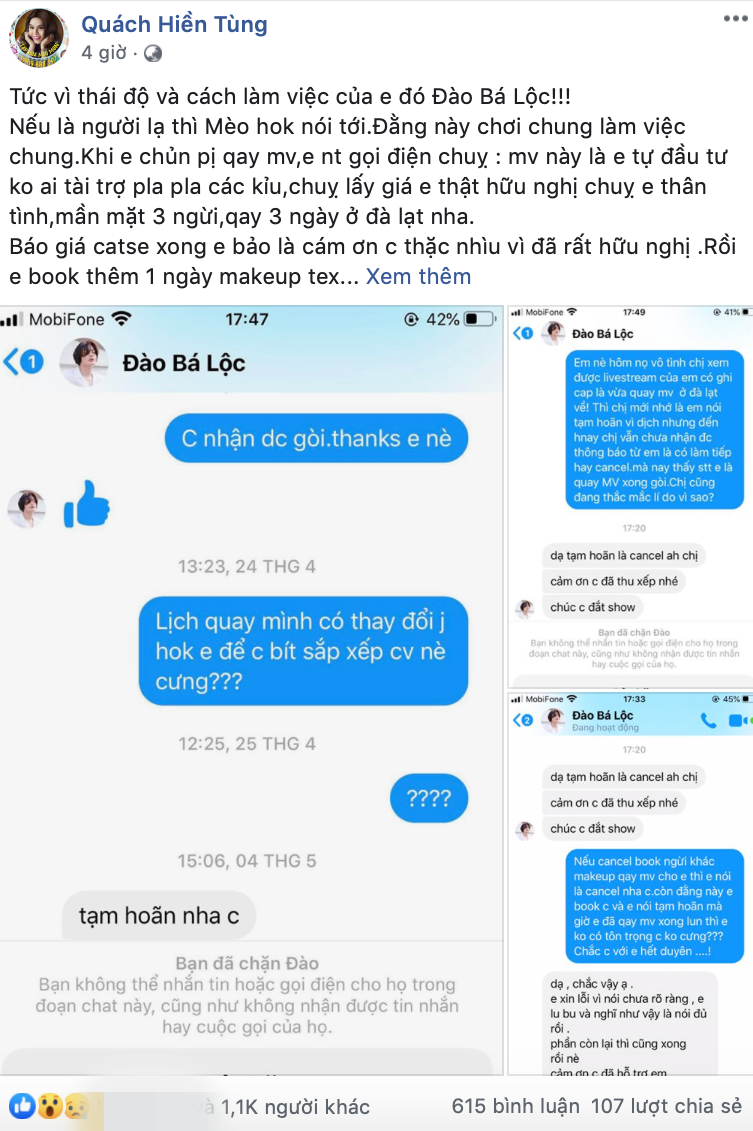
Task: Open Quách Hiền Tùng's profile name
Action: (x=174, y=25)
